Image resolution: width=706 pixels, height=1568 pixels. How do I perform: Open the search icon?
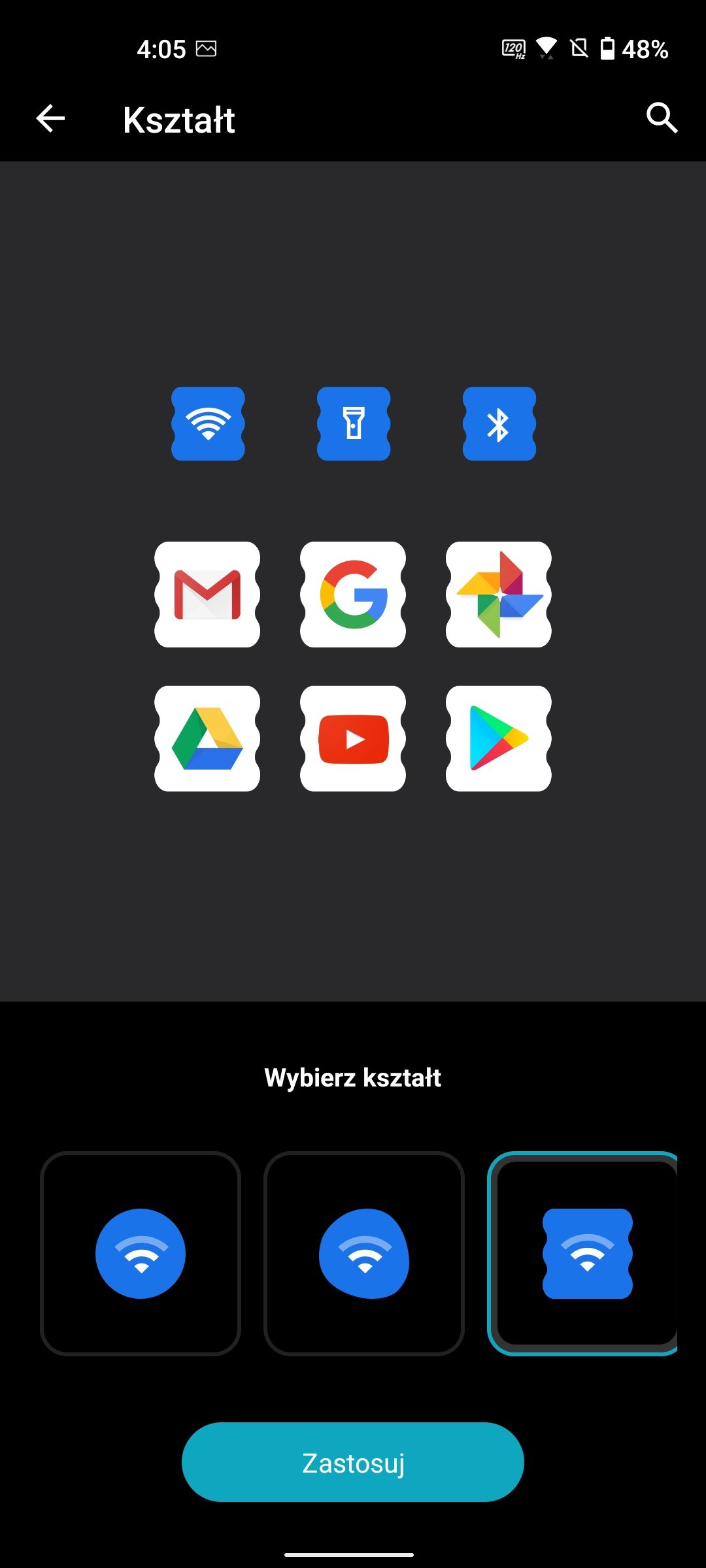click(662, 118)
